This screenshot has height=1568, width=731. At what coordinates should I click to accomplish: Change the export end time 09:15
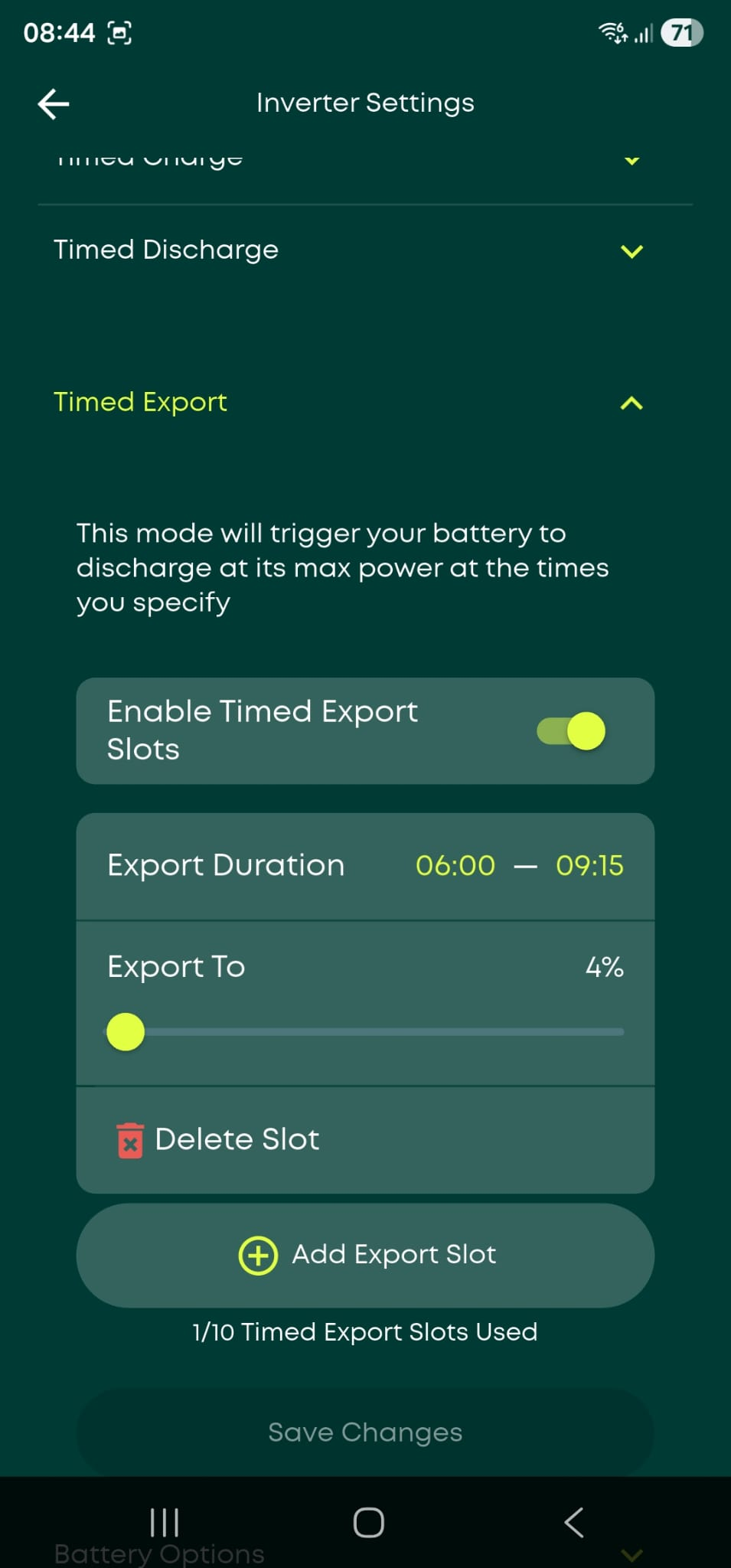pos(589,866)
